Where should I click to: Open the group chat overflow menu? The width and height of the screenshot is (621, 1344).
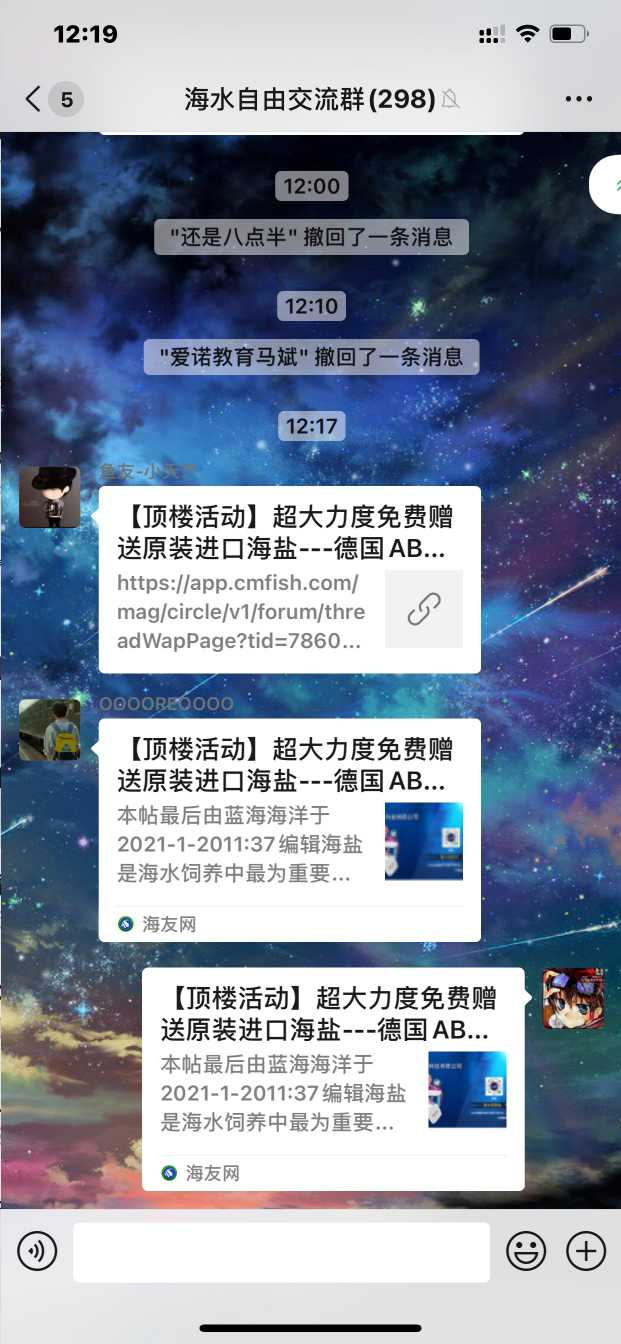pos(579,99)
